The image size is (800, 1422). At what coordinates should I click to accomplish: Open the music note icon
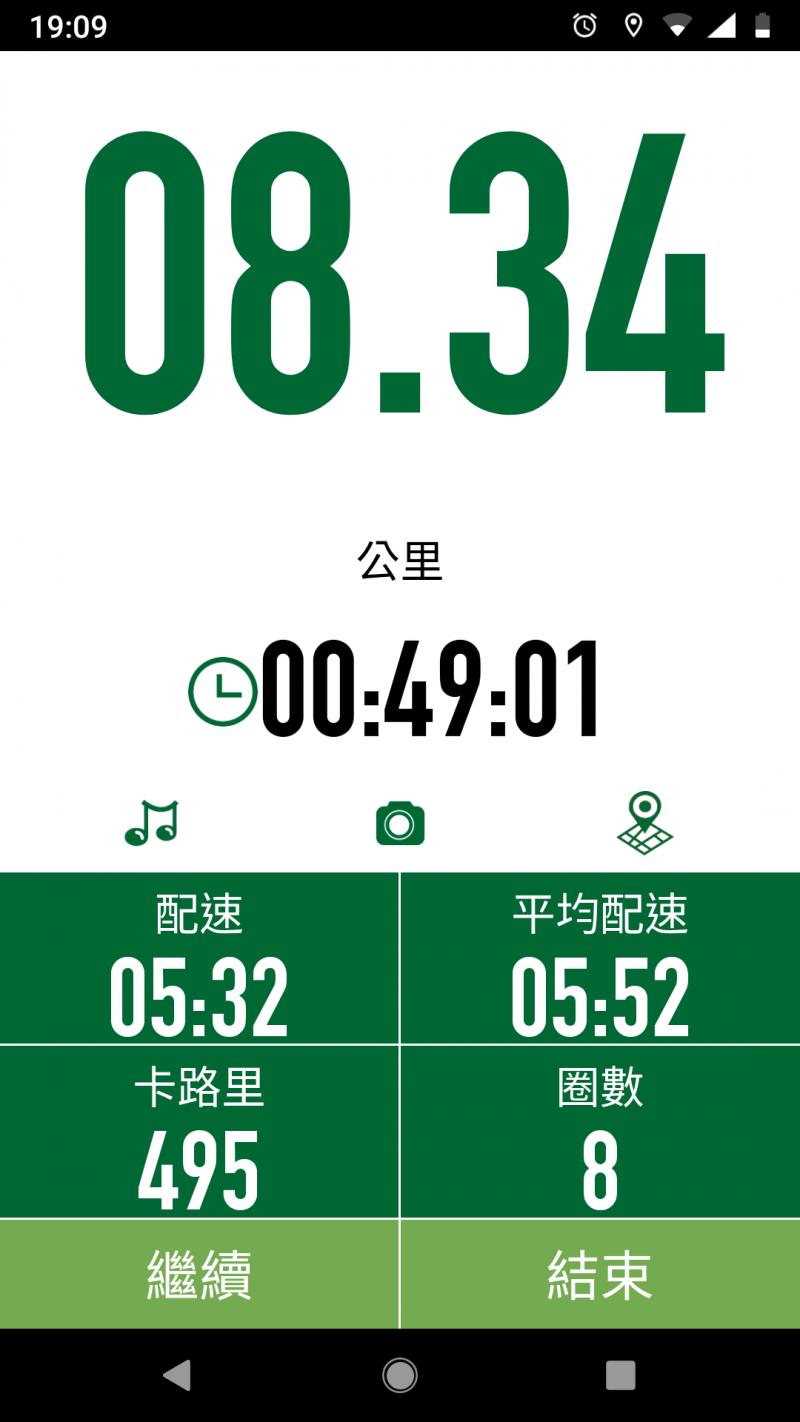151,823
